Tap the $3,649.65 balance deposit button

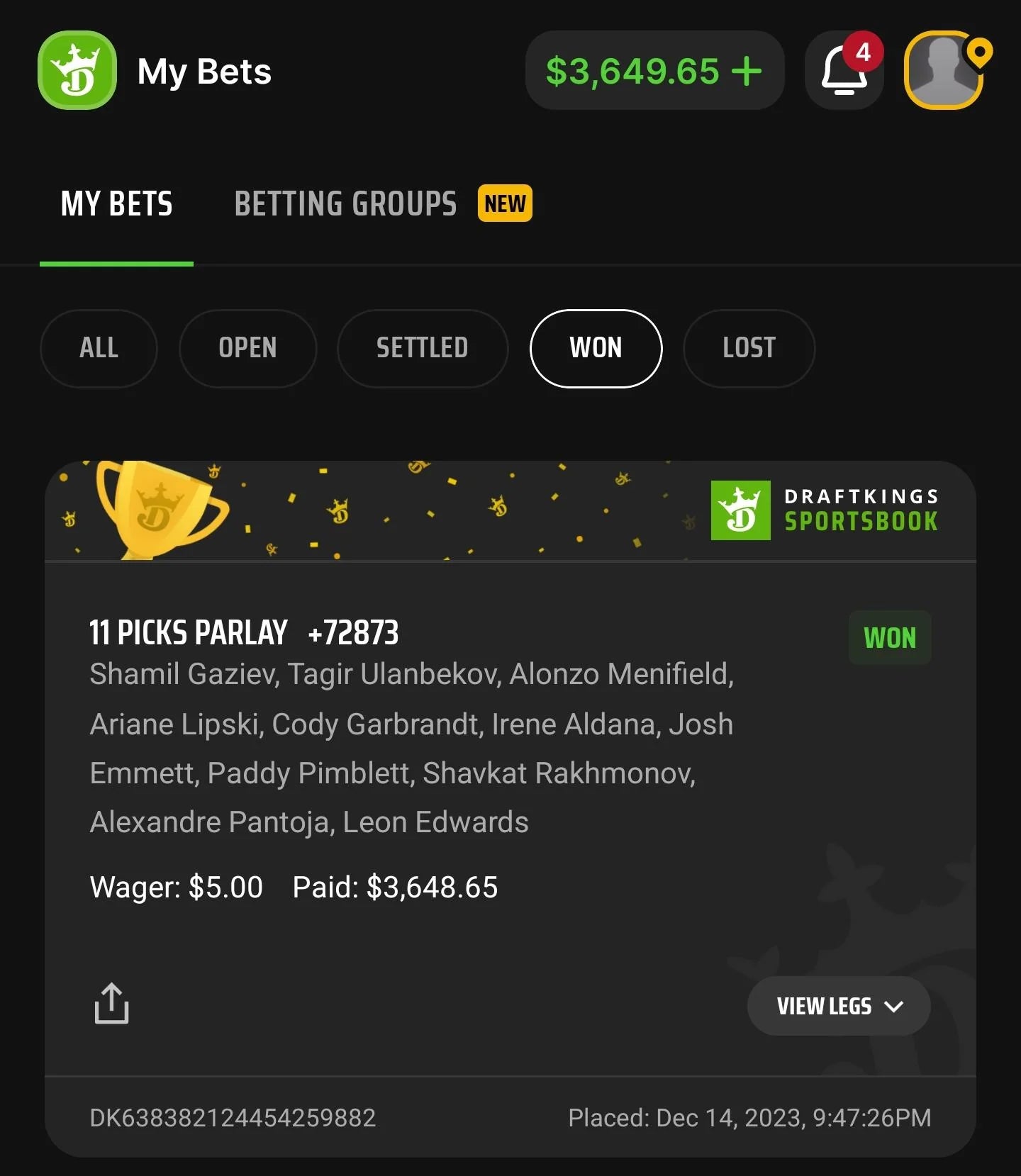[x=654, y=71]
